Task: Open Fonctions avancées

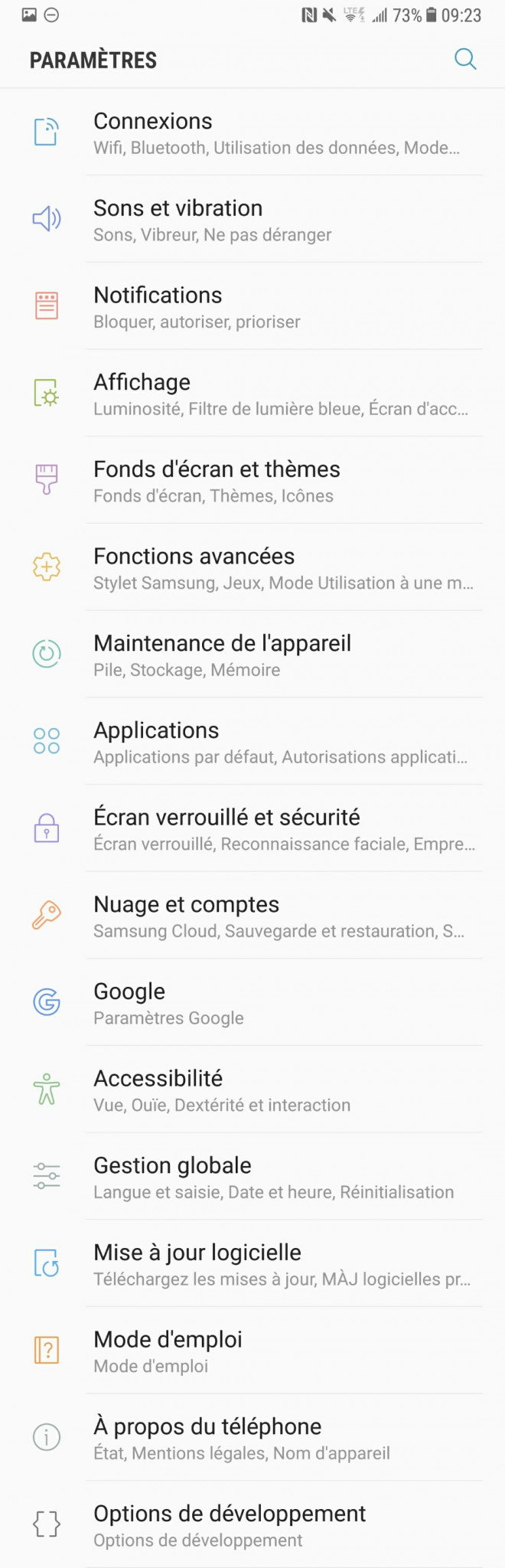Action: click(252, 567)
